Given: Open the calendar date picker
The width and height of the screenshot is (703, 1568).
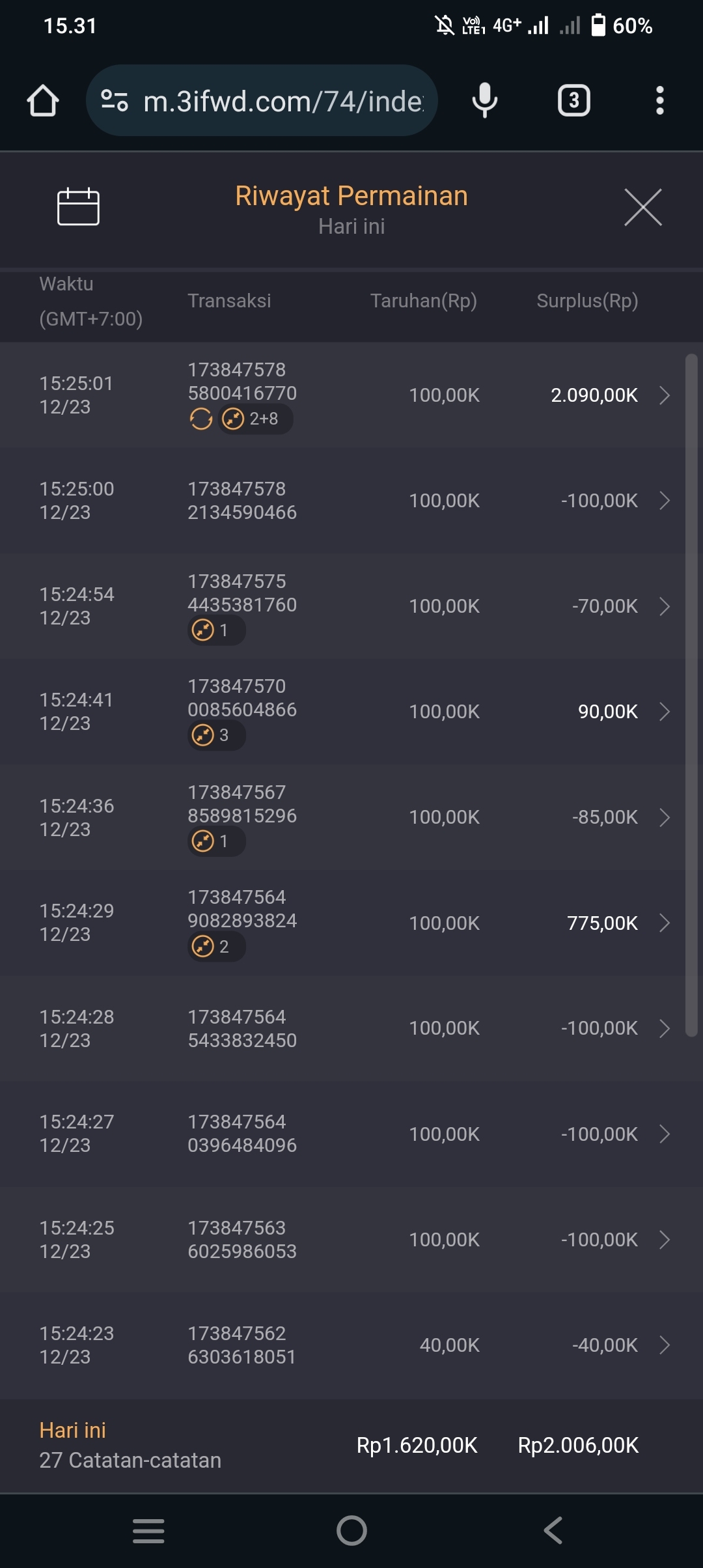Looking at the screenshot, I should pyautogui.click(x=78, y=207).
